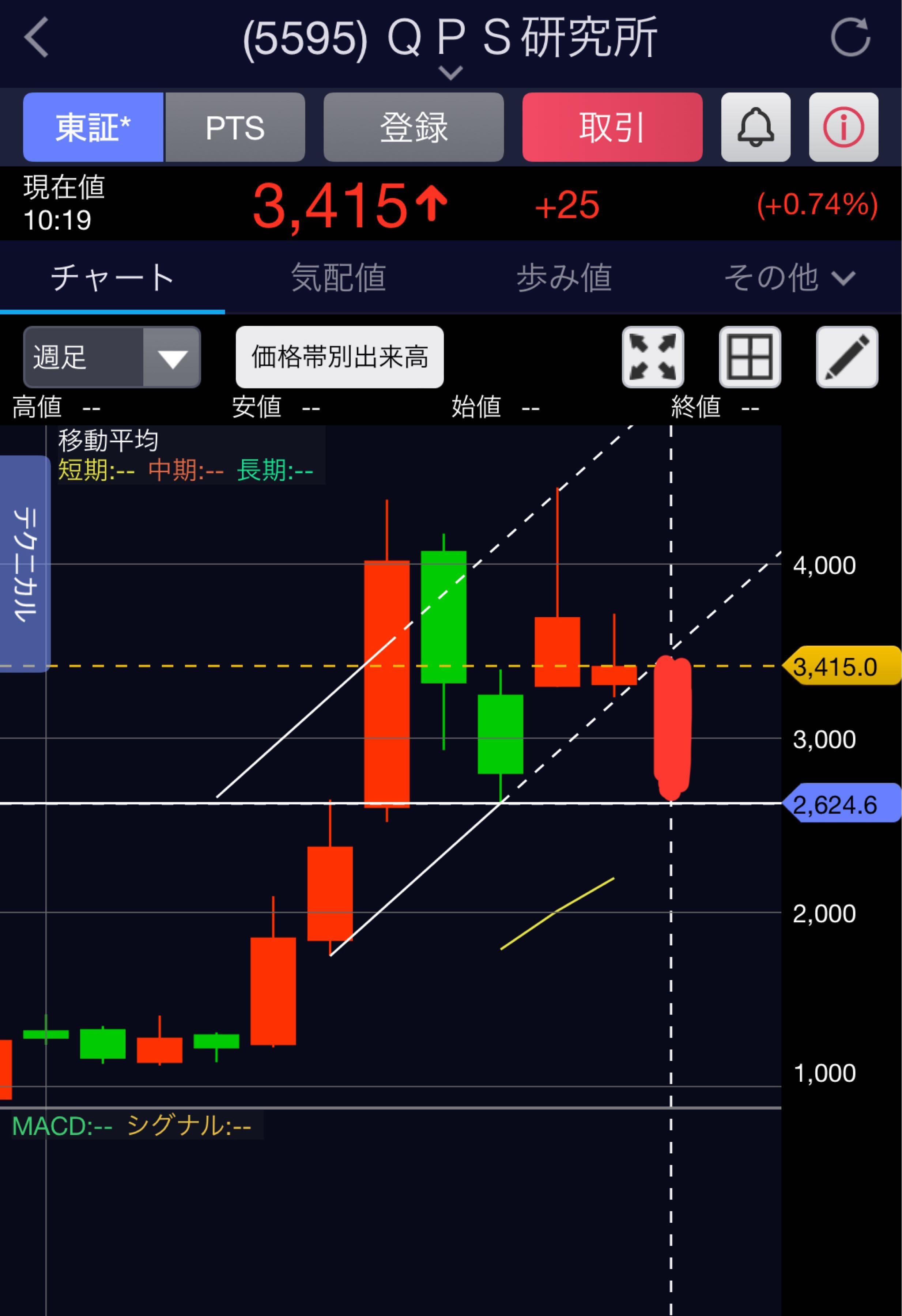This screenshot has height=1316, width=902.
Task: Open the pencil drawing tool
Action: pyautogui.click(x=846, y=357)
